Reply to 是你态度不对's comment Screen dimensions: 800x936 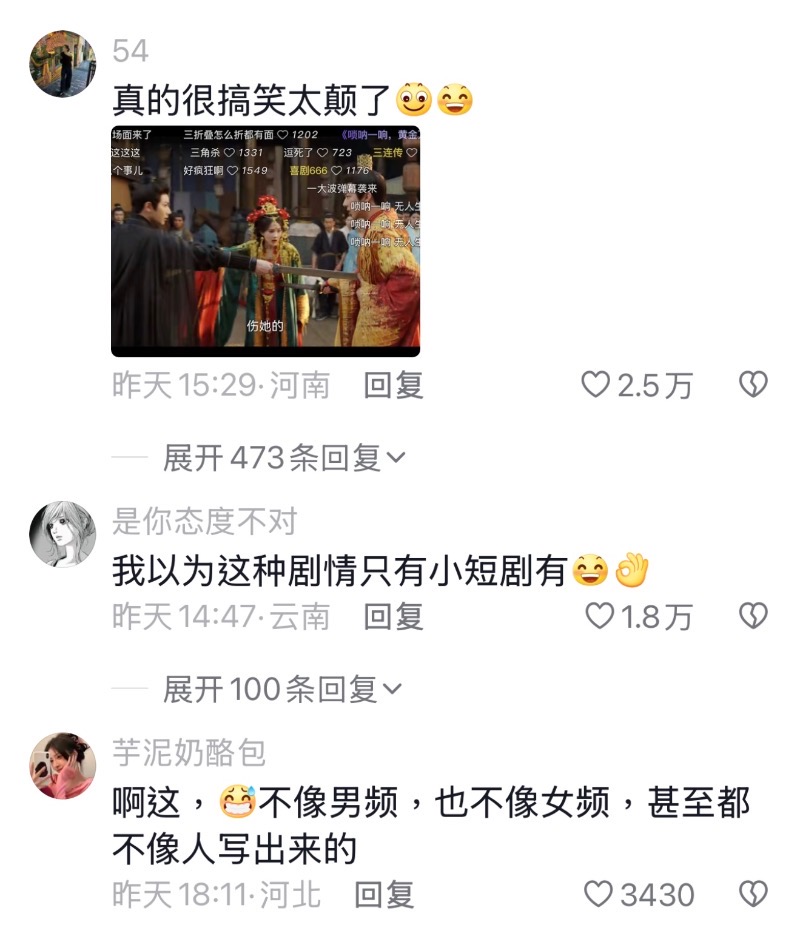[393, 617]
